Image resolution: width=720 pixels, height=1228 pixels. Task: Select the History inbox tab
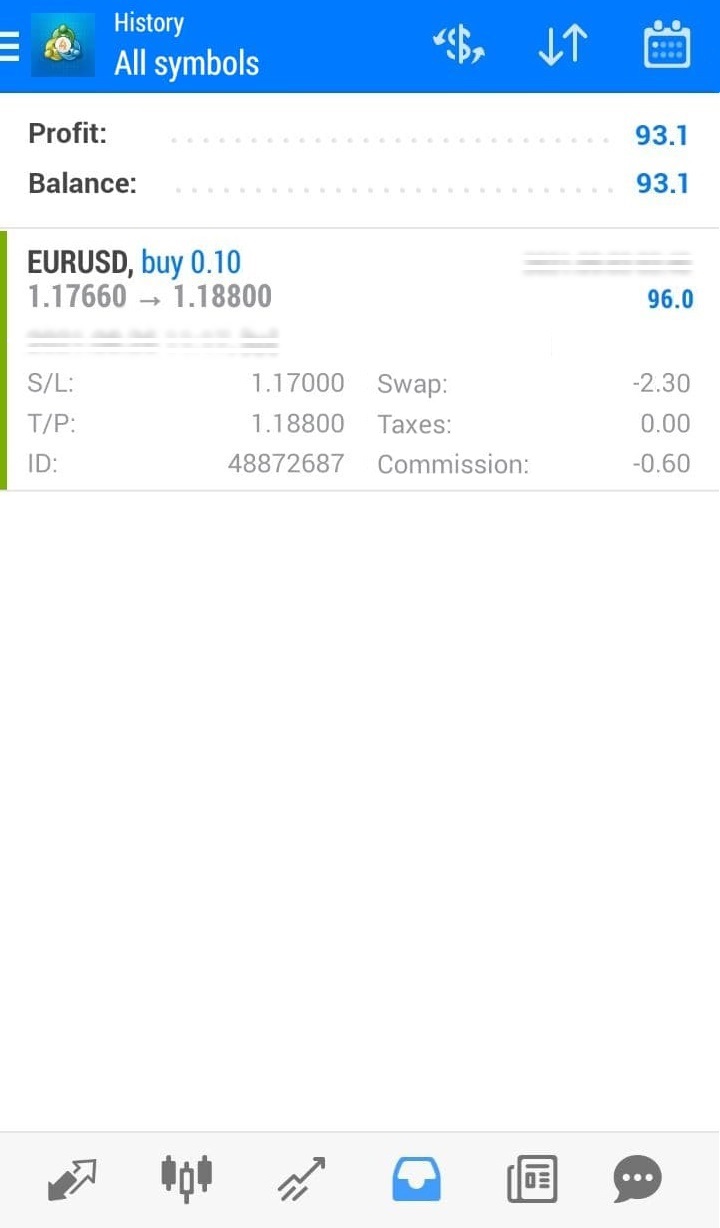coord(416,1179)
